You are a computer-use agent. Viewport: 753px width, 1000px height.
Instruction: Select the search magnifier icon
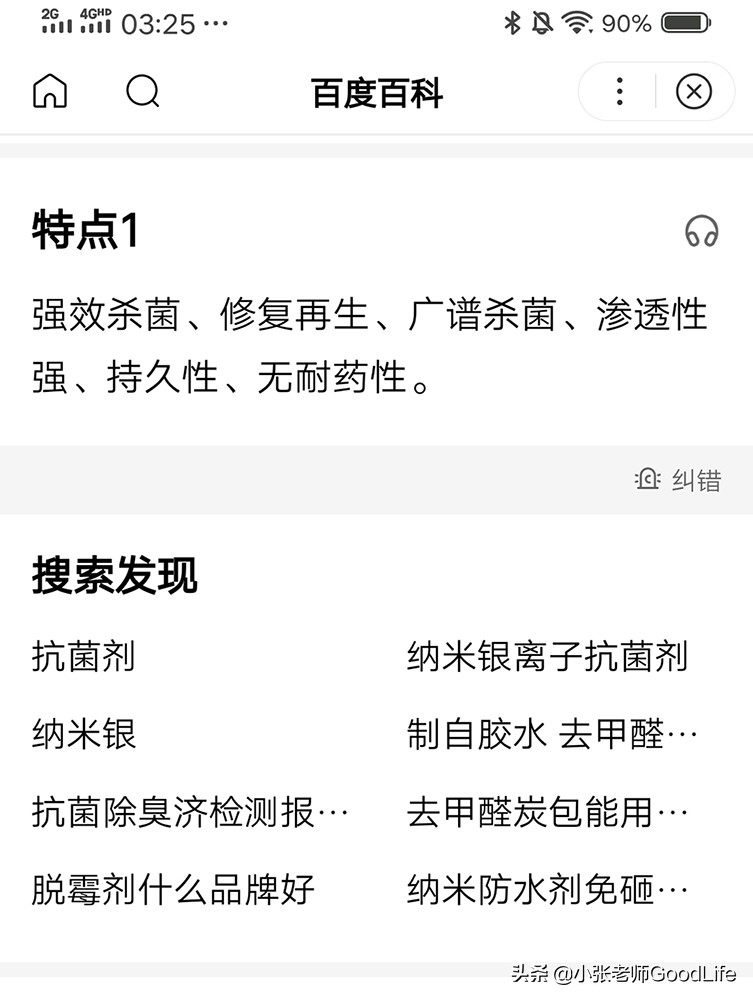click(143, 91)
